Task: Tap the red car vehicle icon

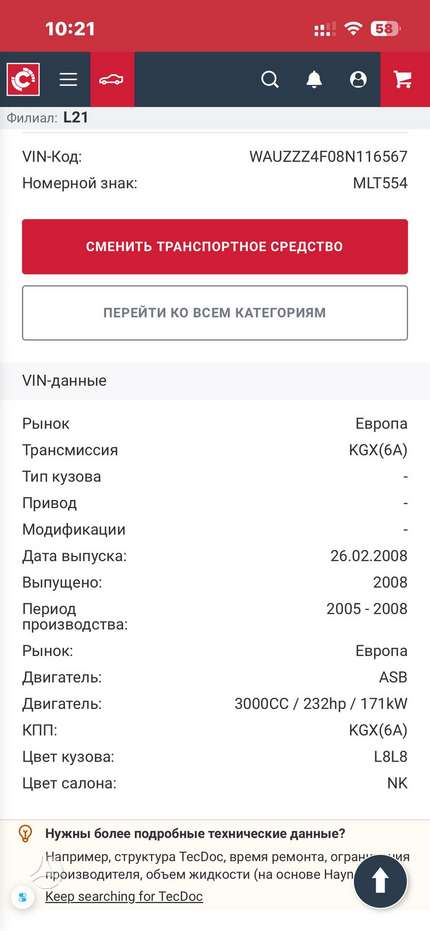Action: tap(112, 80)
